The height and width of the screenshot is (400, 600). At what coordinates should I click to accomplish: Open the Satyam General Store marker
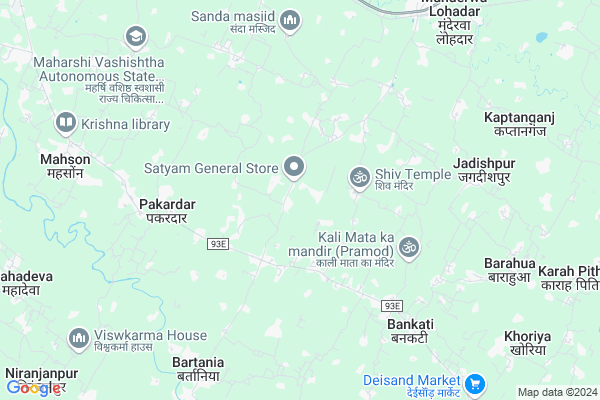(294, 167)
